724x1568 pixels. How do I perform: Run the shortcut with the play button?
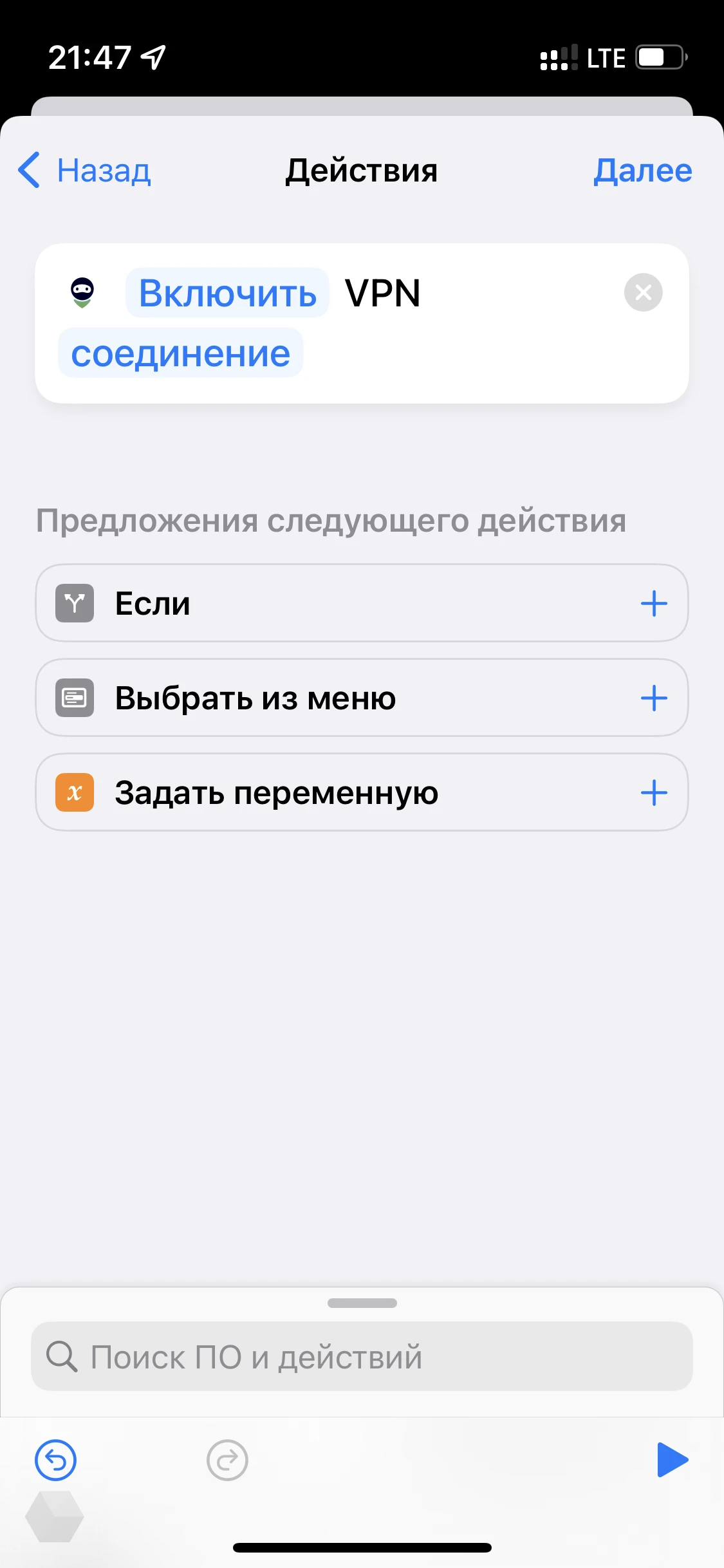pos(673,1460)
